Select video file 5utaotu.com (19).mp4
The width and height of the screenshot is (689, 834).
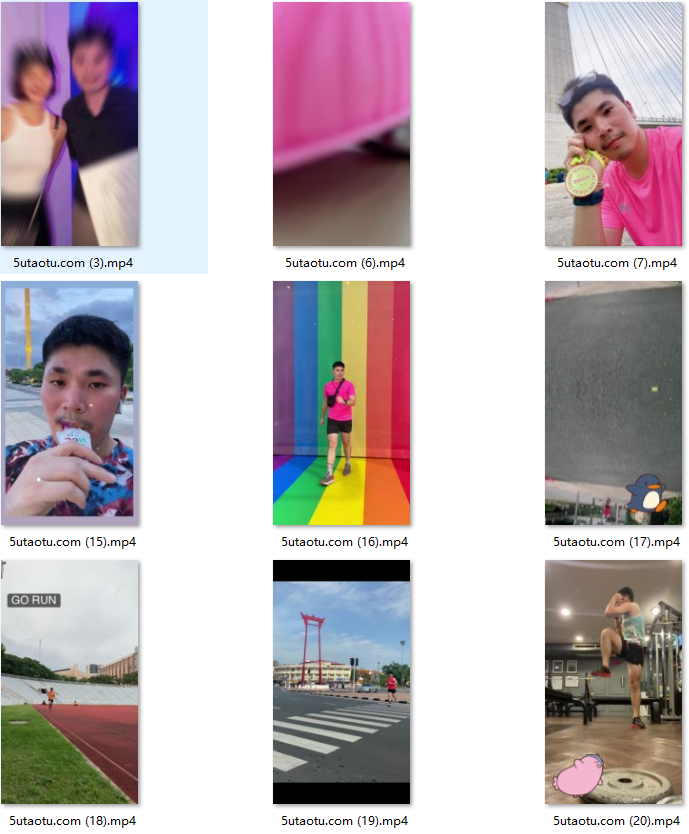click(342, 682)
